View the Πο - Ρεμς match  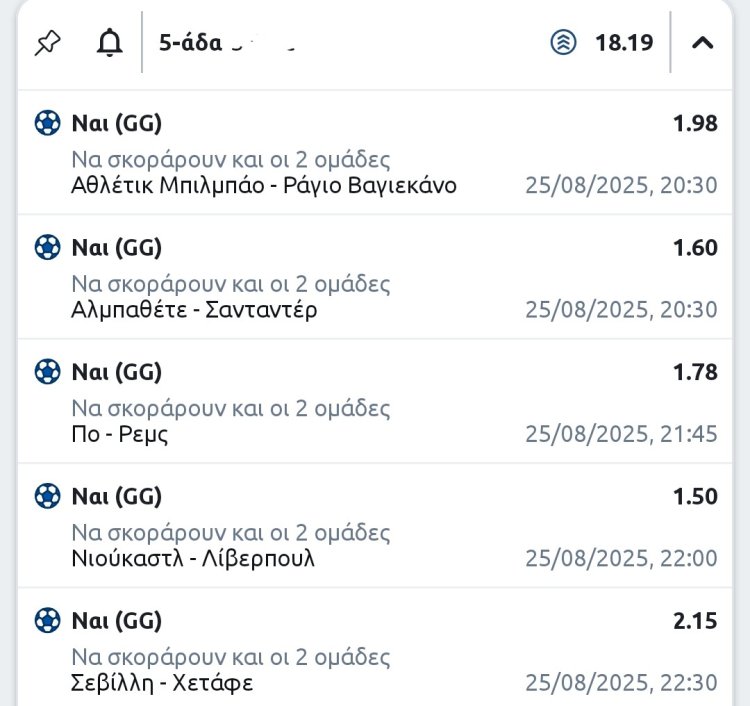point(120,434)
